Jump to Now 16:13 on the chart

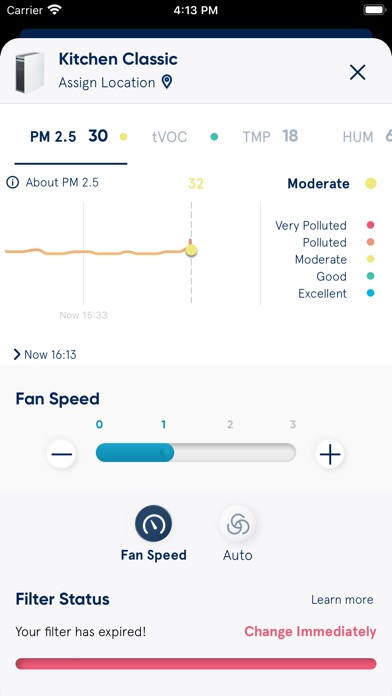[45, 354]
